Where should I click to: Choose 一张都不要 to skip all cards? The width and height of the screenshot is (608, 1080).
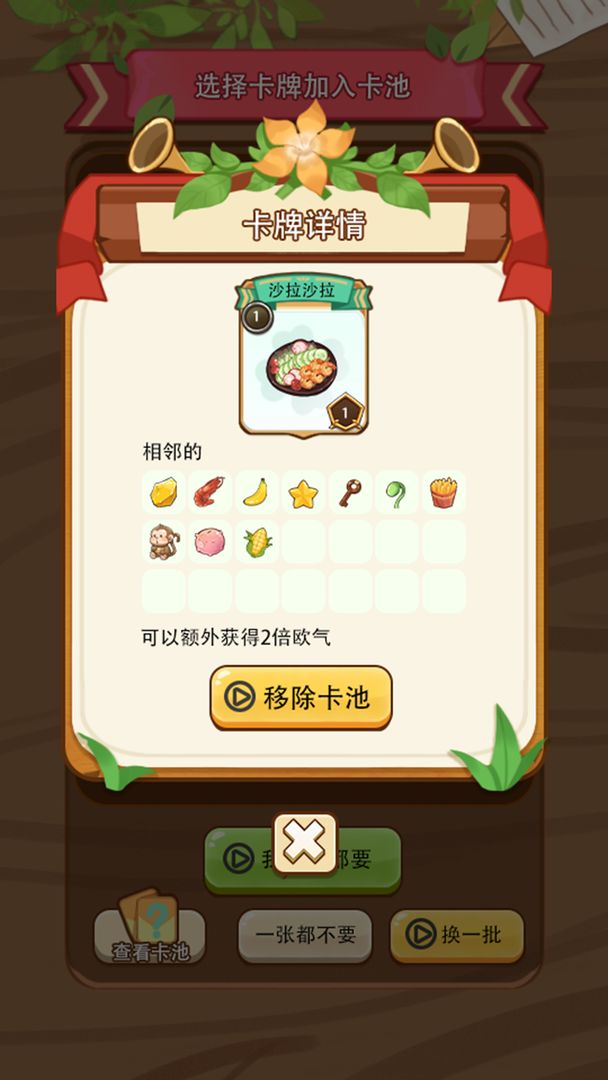click(304, 936)
